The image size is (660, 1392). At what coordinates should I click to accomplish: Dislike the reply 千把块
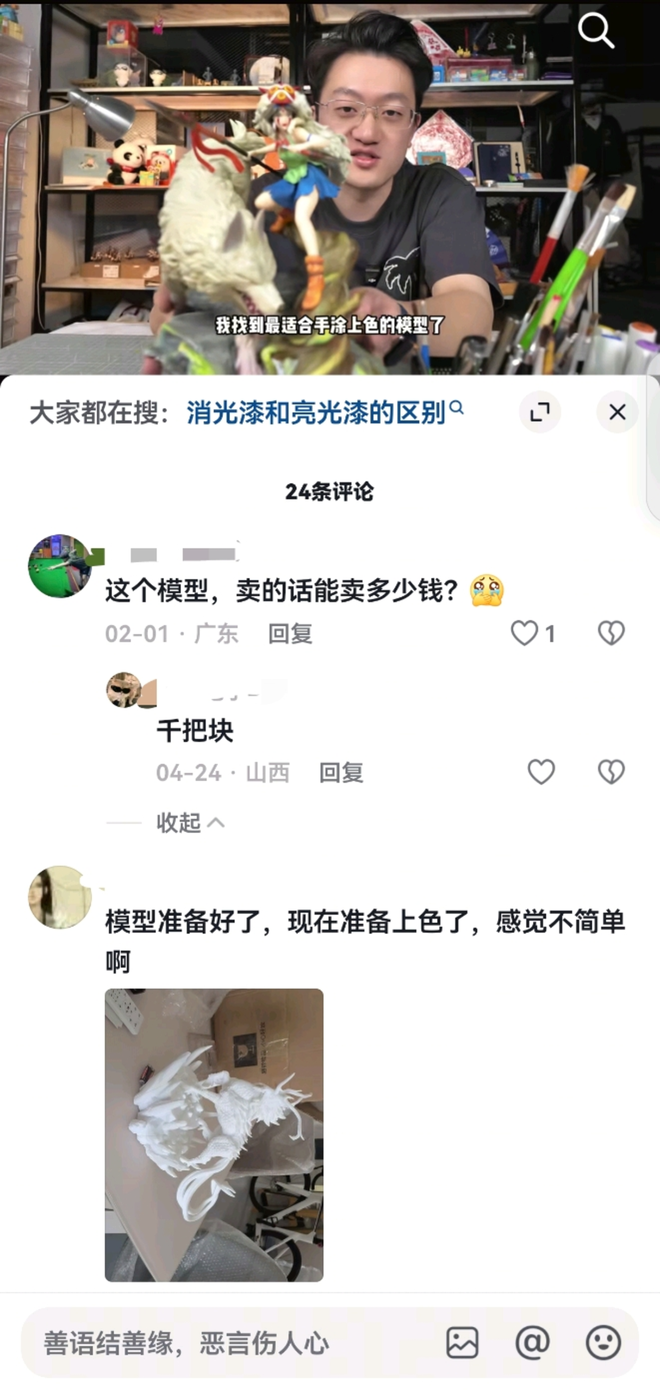[x=610, y=772]
